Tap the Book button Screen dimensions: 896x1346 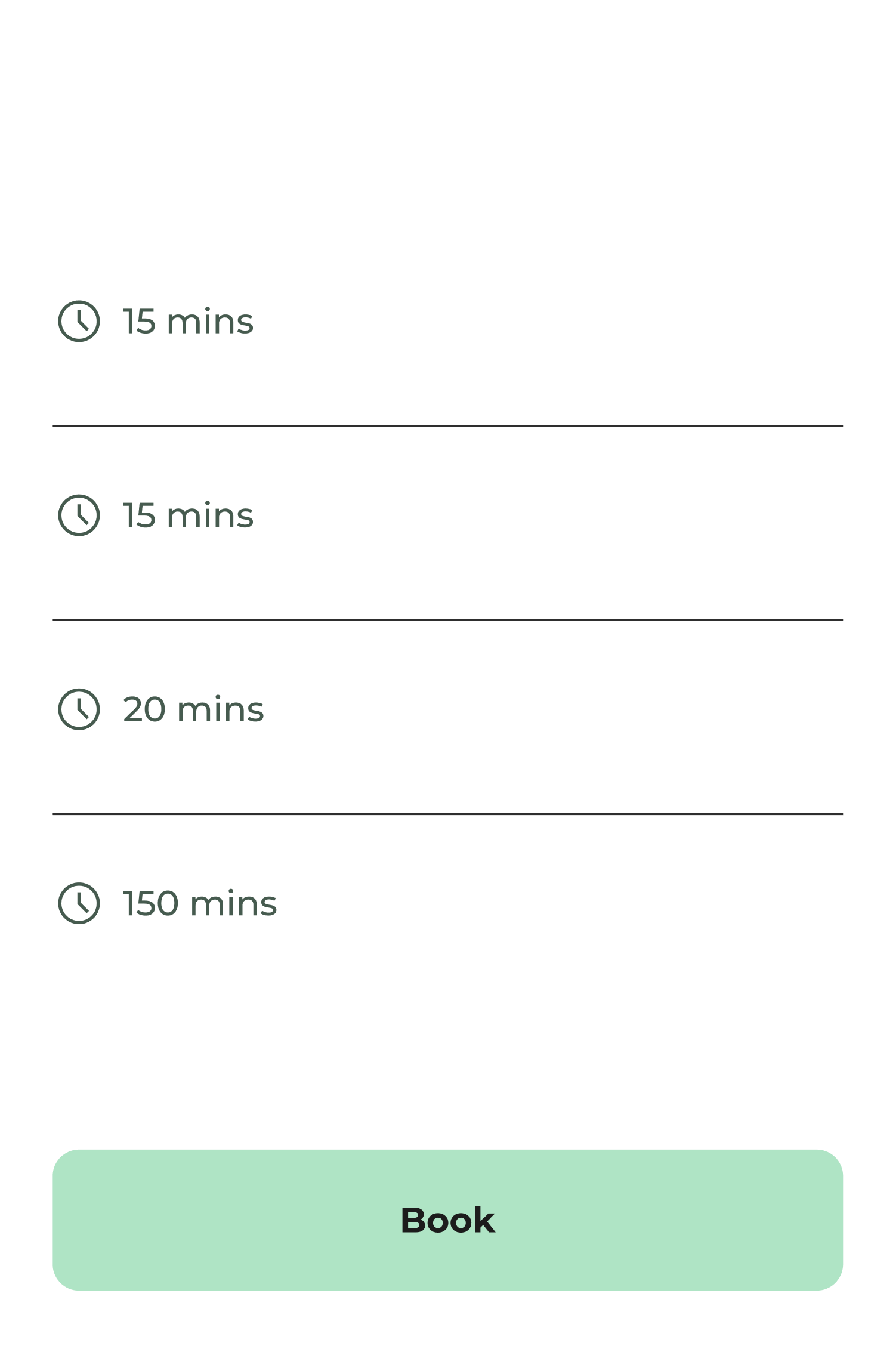pyautogui.click(x=447, y=1220)
